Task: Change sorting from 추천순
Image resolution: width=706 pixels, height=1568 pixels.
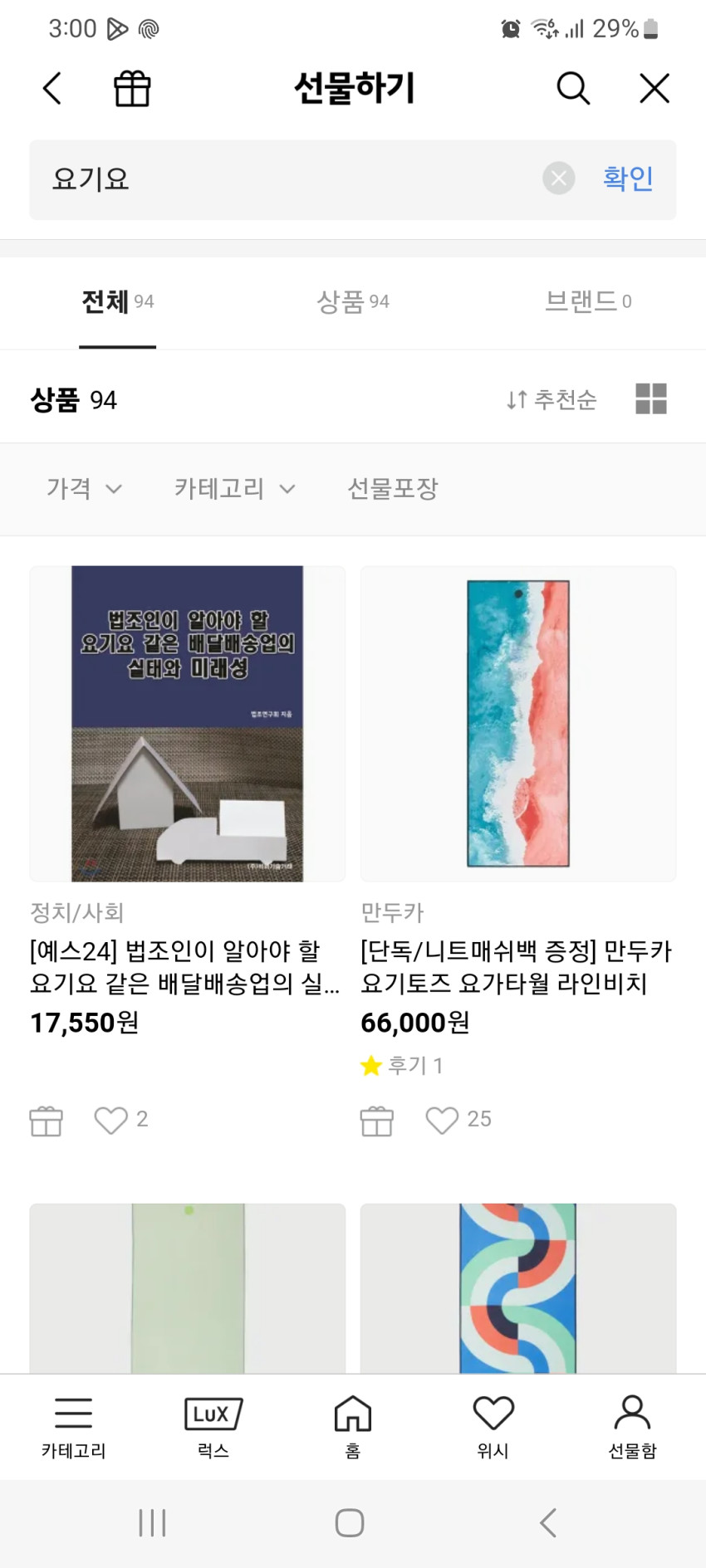Action: [552, 400]
